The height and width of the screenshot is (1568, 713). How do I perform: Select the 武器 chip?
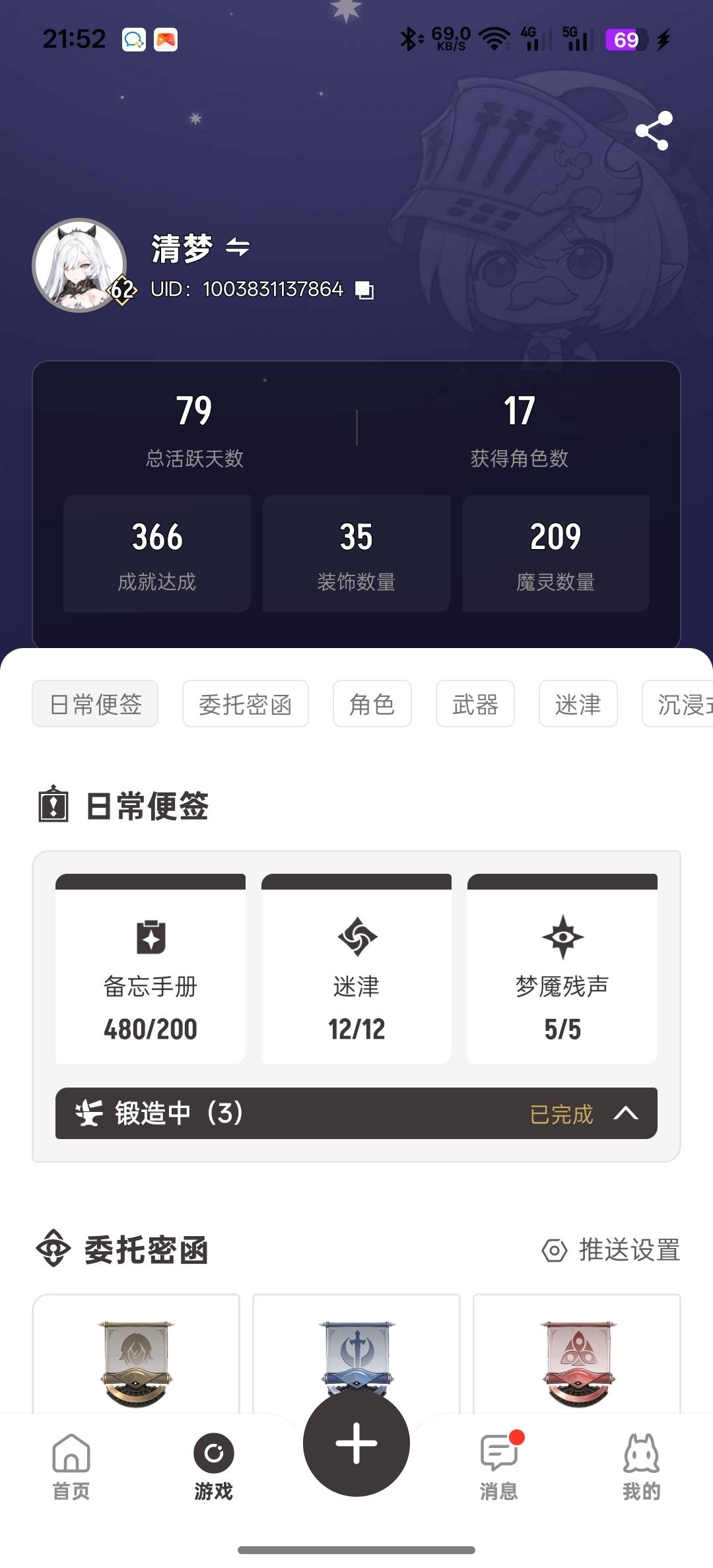(475, 704)
